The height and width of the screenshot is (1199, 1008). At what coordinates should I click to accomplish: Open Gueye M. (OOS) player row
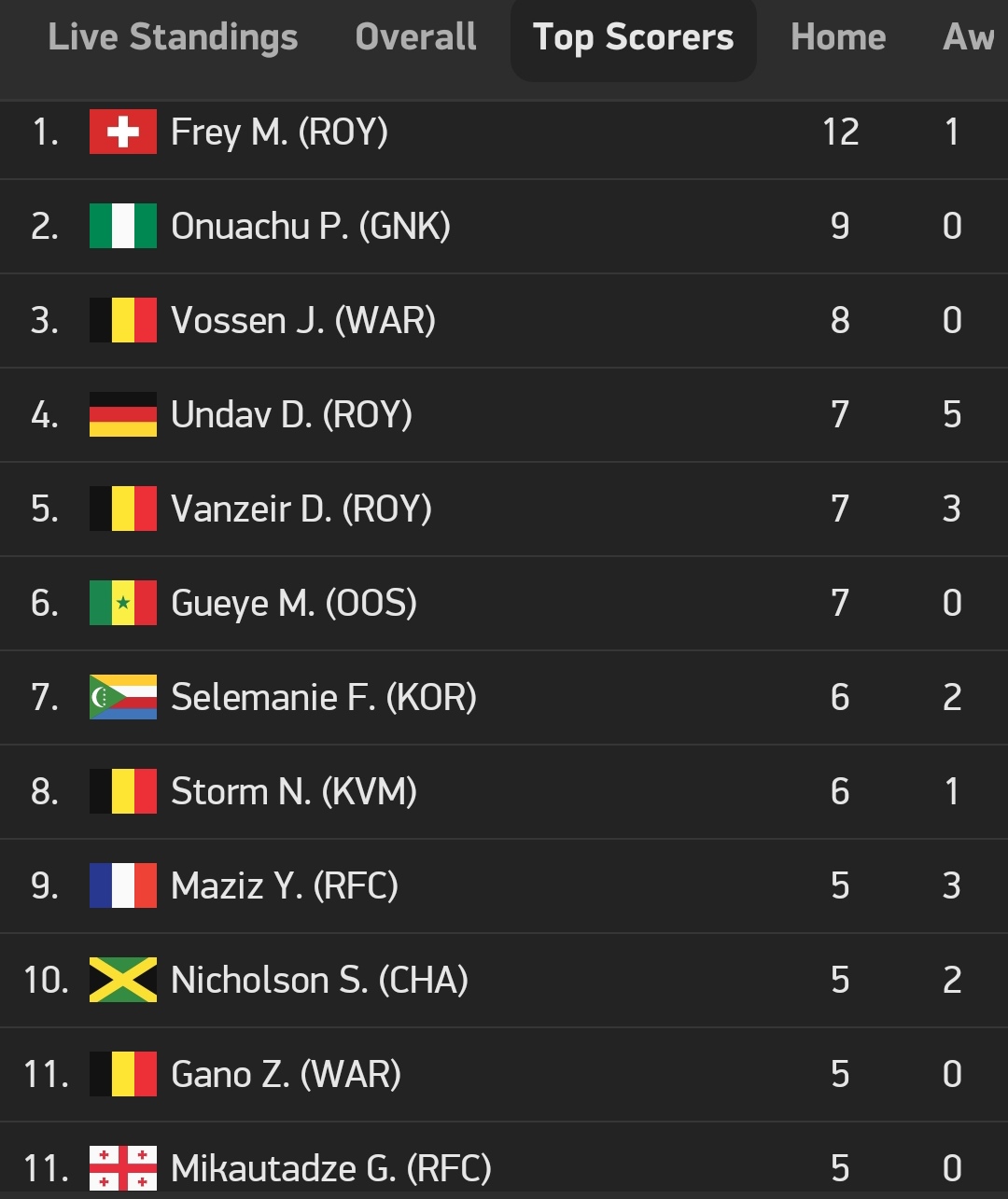click(293, 604)
